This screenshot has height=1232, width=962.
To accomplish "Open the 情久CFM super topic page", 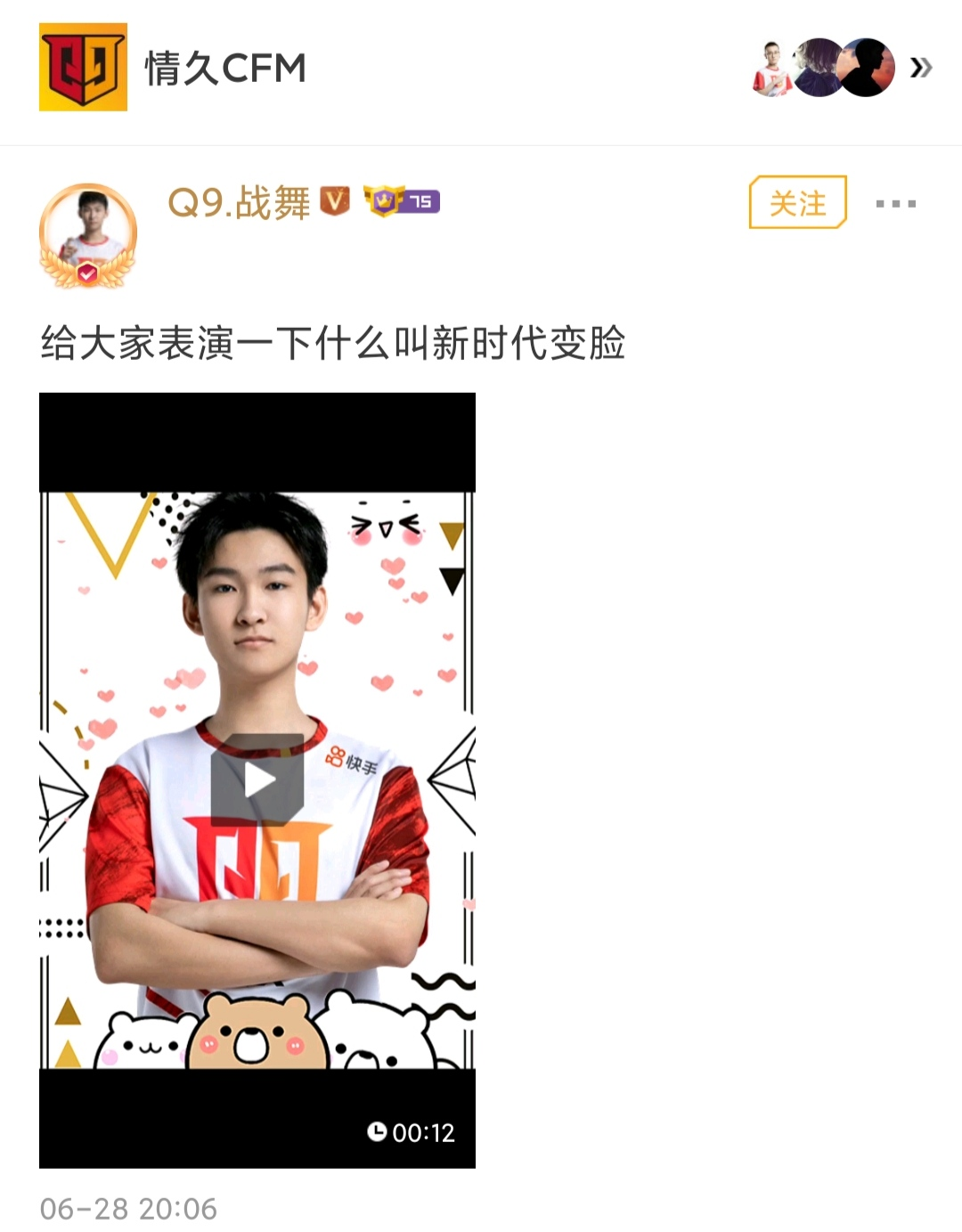I will click(224, 69).
